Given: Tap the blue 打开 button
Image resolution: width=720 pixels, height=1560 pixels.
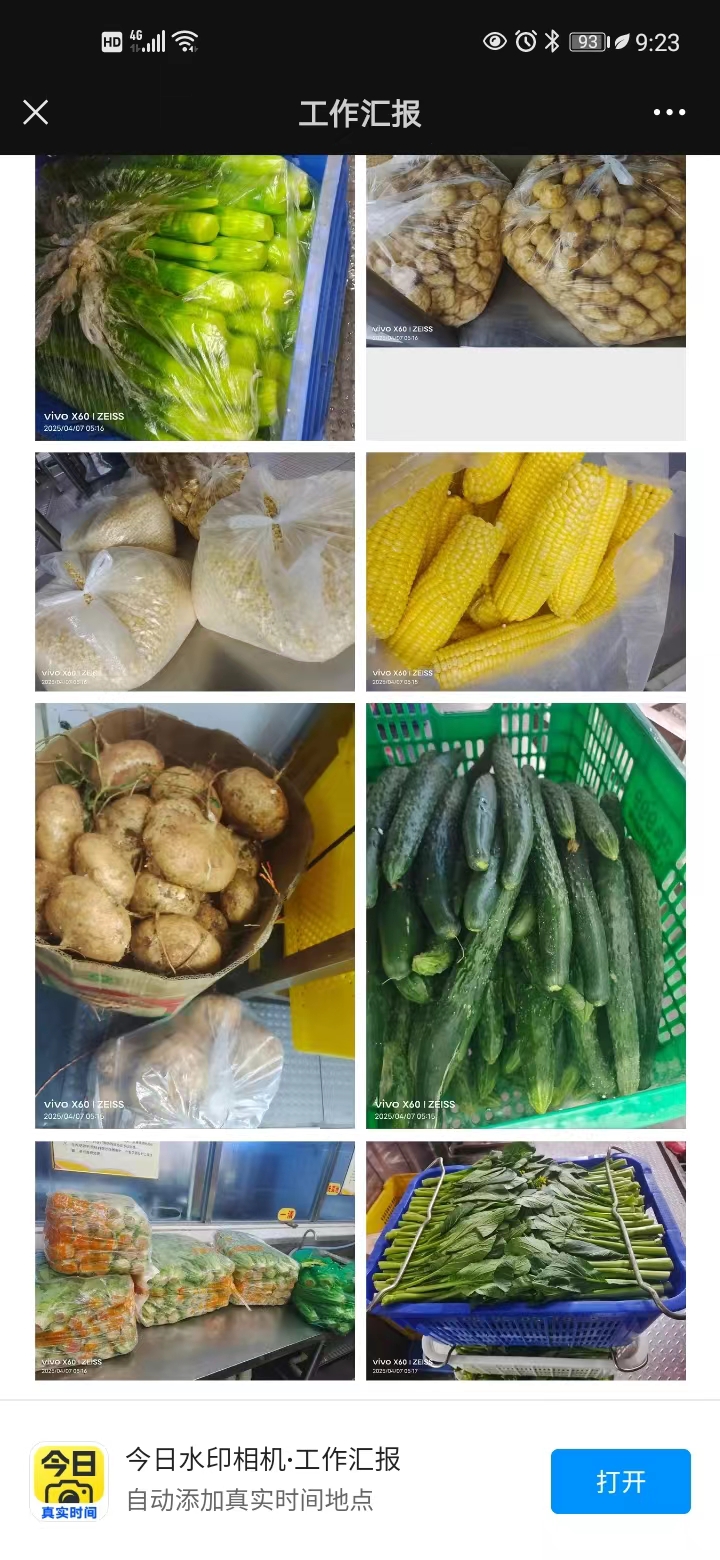Looking at the screenshot, I should pyautogui.click(x=620, y=1481).
